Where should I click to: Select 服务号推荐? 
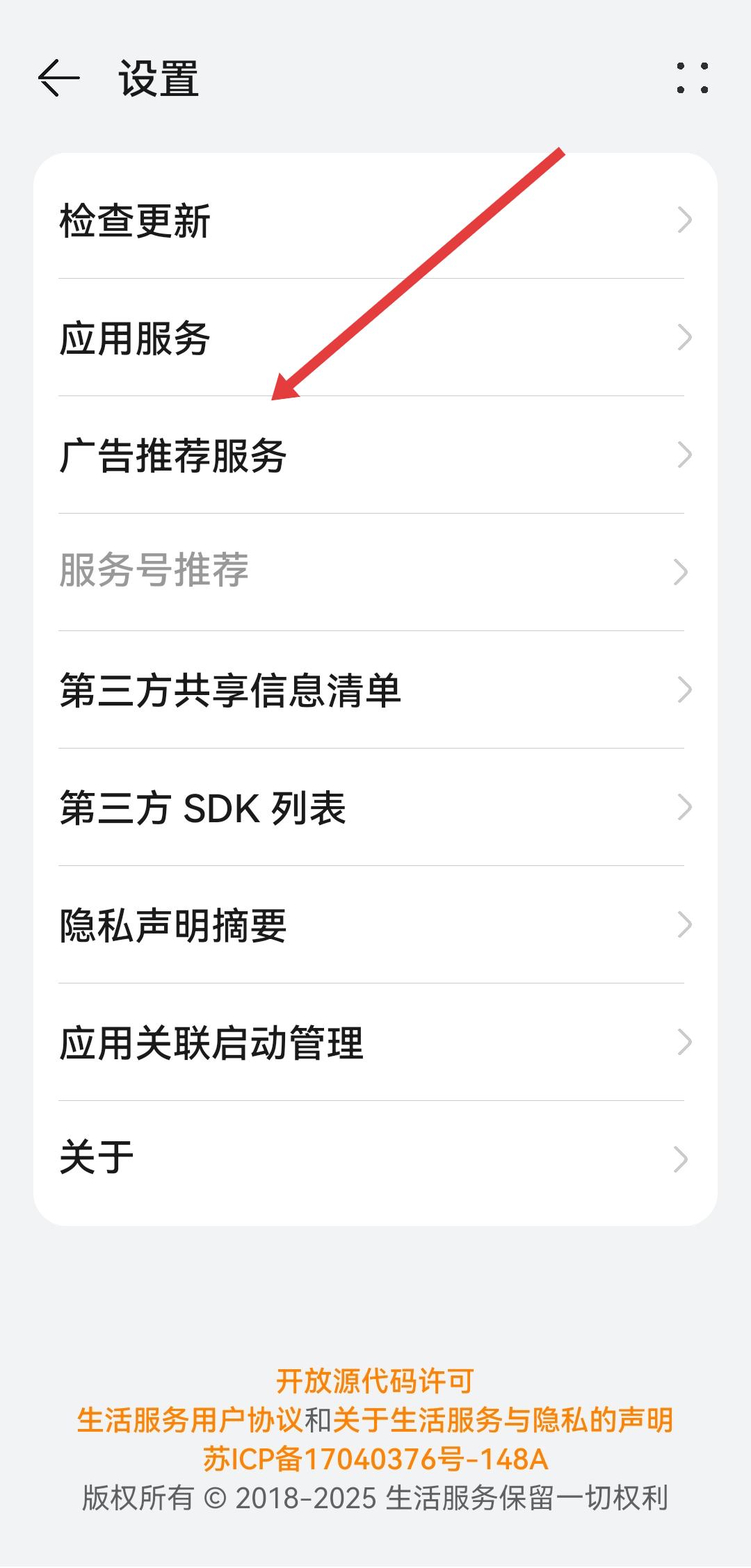click(375, 572)
